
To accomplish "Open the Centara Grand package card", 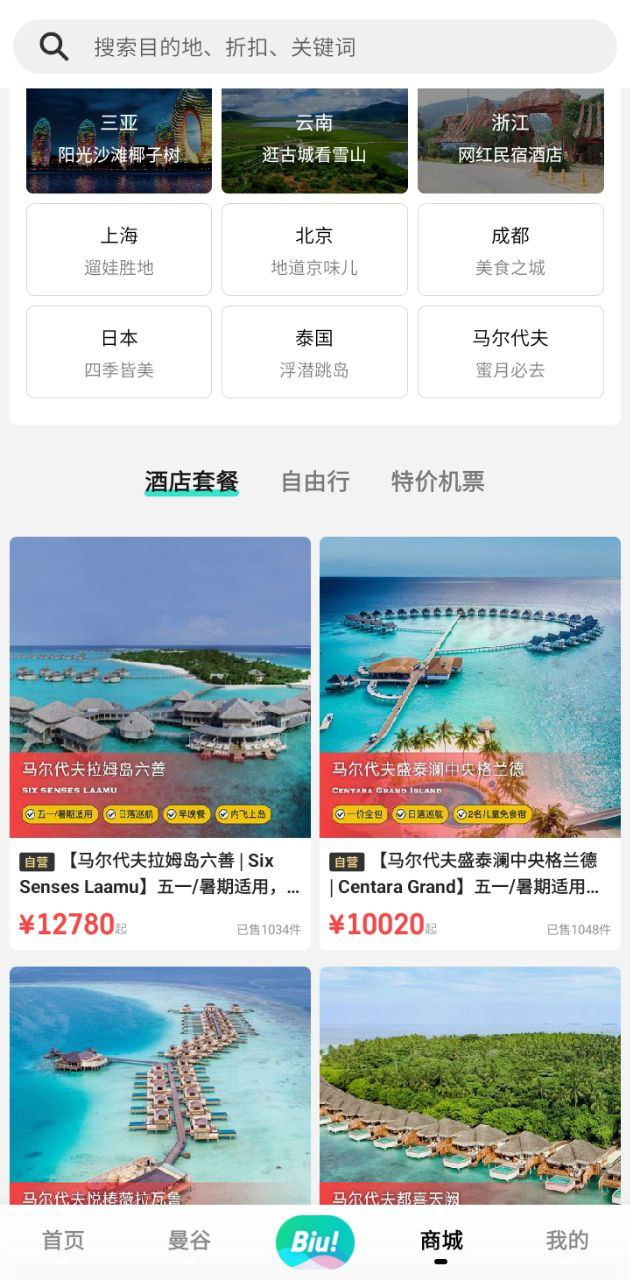I will click(x=470, y=740).
